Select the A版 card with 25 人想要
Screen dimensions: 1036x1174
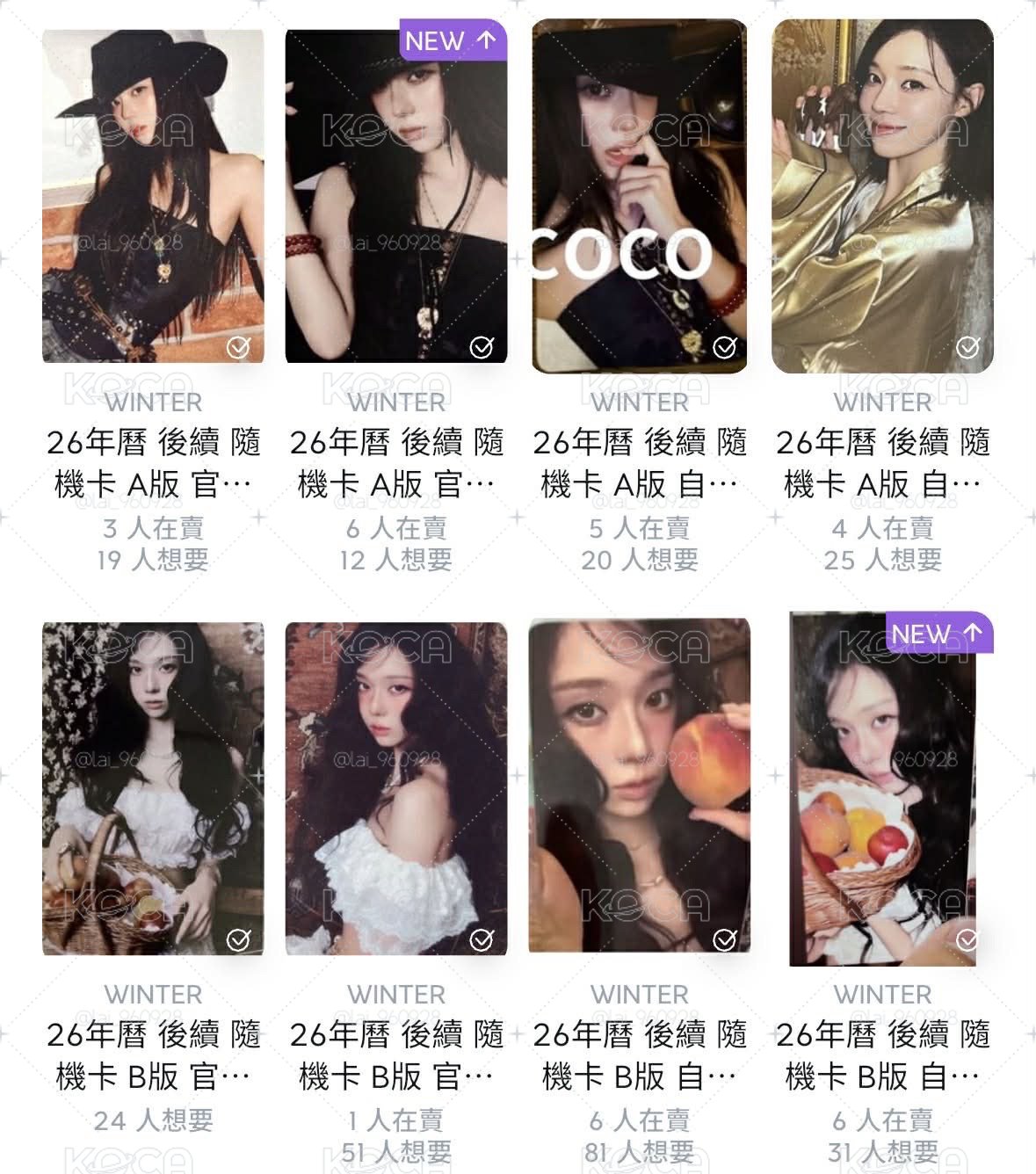tap(882, 196)
